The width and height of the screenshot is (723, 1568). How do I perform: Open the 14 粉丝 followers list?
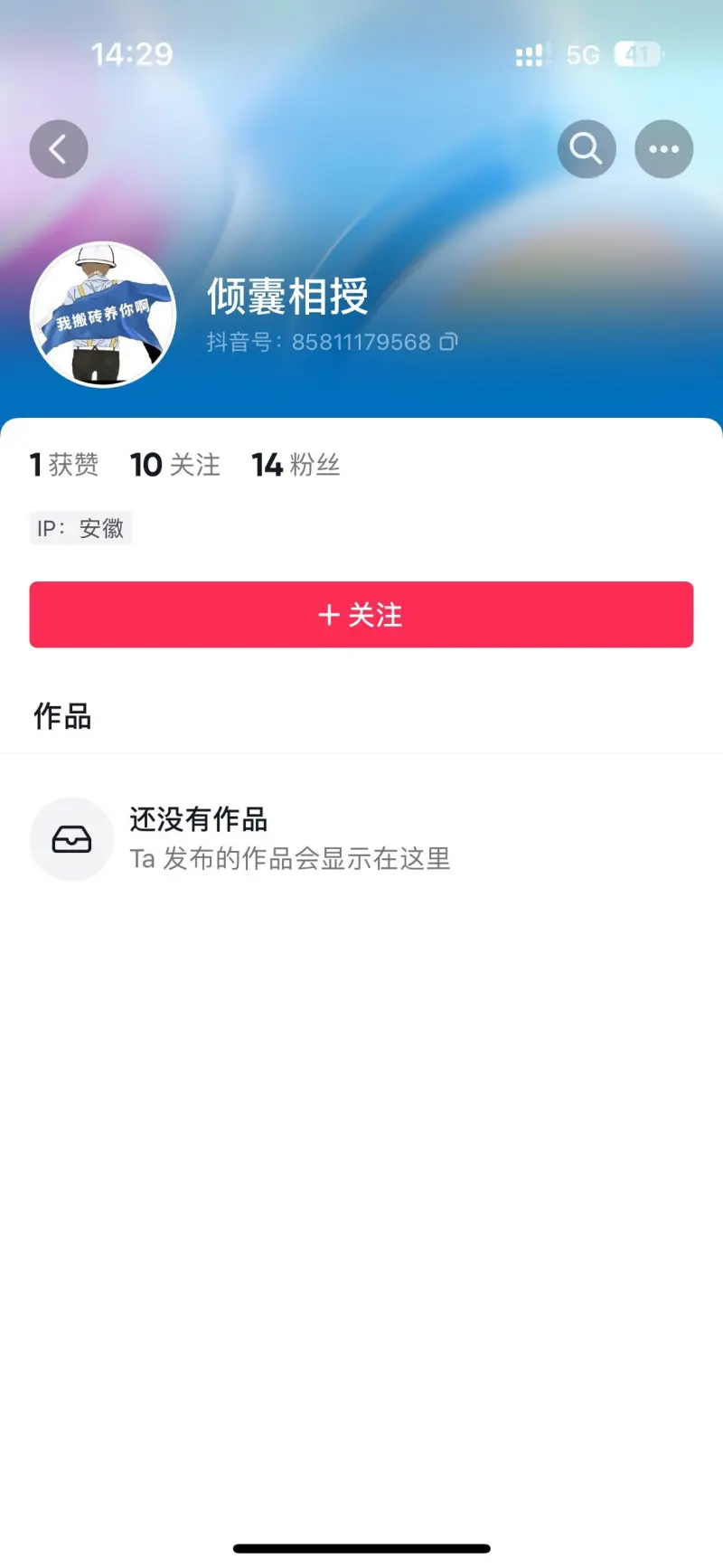[296, 465]
